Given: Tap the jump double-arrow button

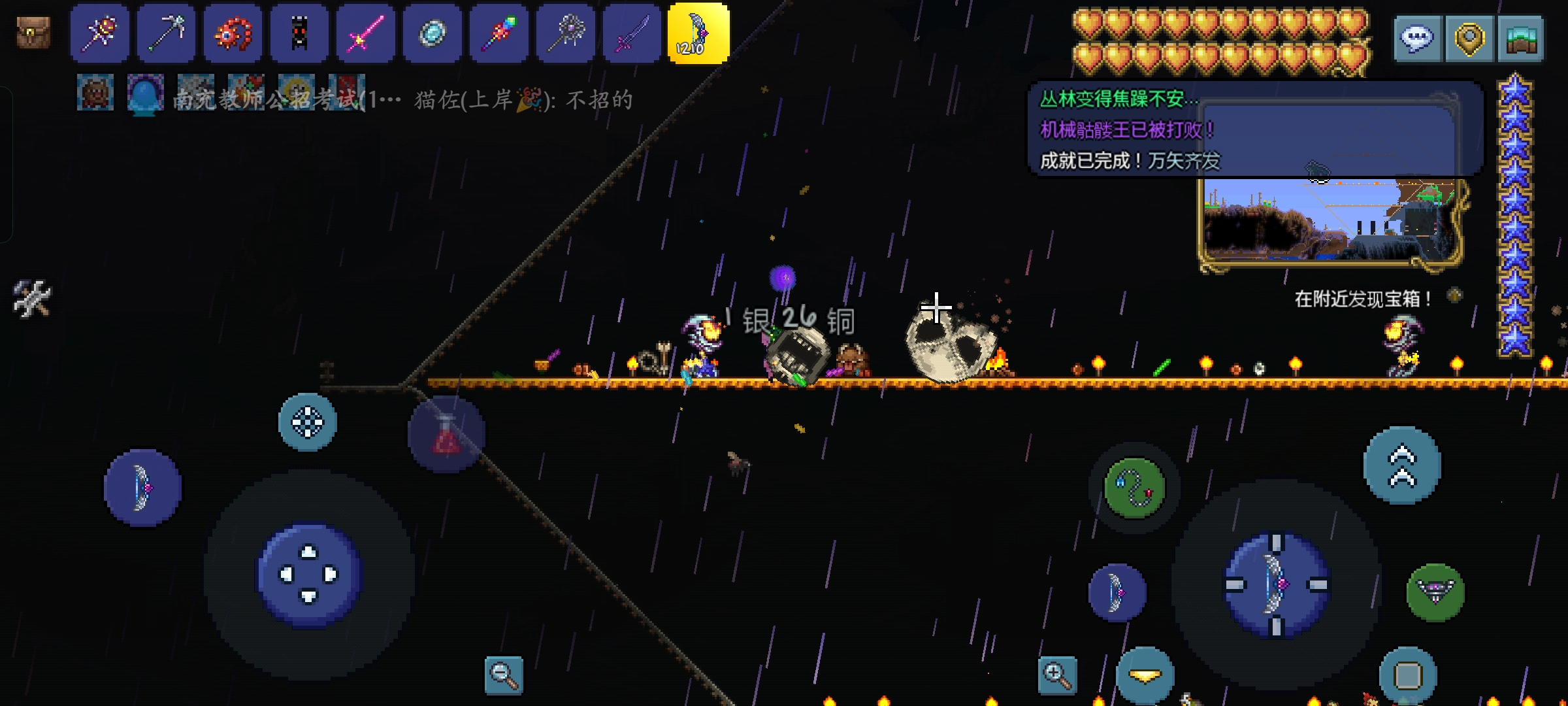Looking at the screenshot, I should tap(1402, 465).
